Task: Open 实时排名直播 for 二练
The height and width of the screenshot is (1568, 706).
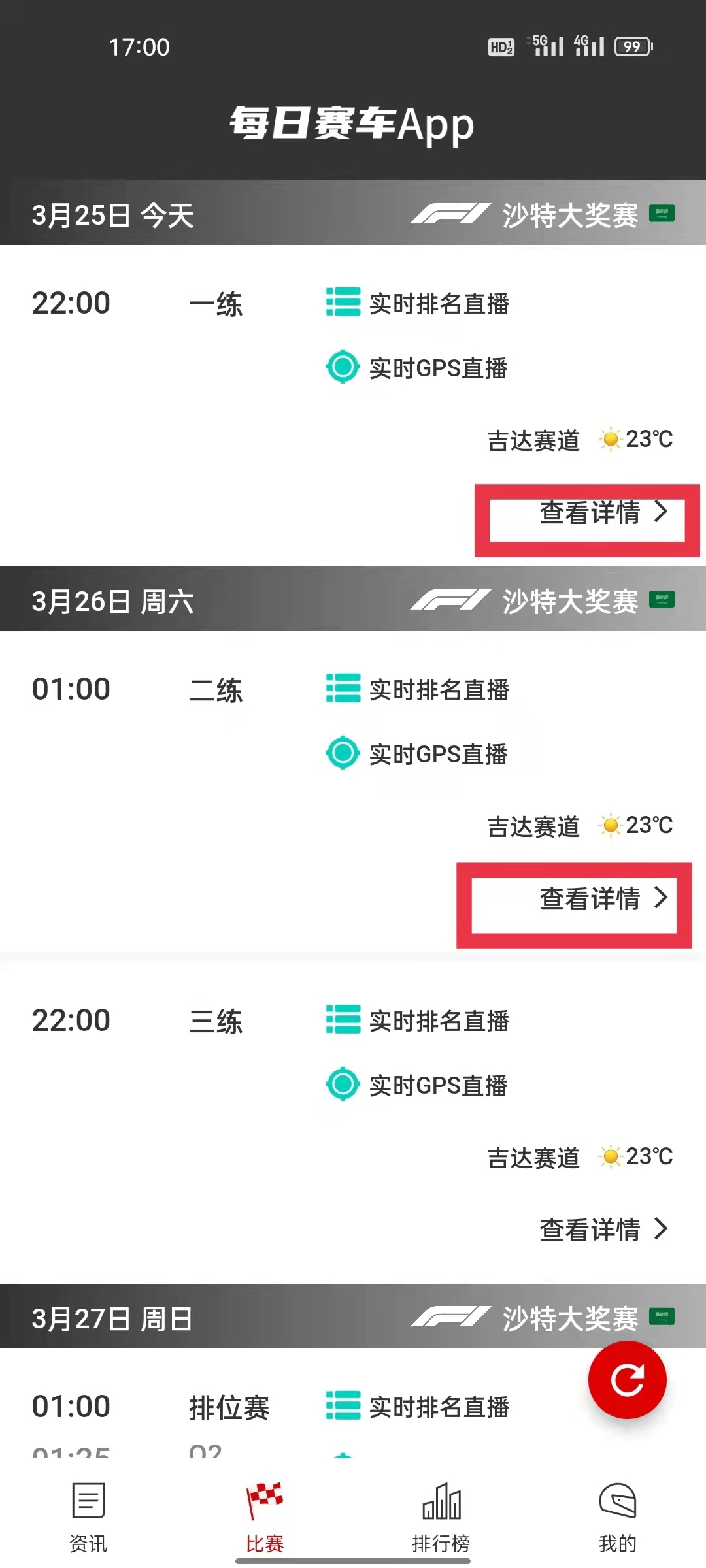Action: tap(418, 689)
